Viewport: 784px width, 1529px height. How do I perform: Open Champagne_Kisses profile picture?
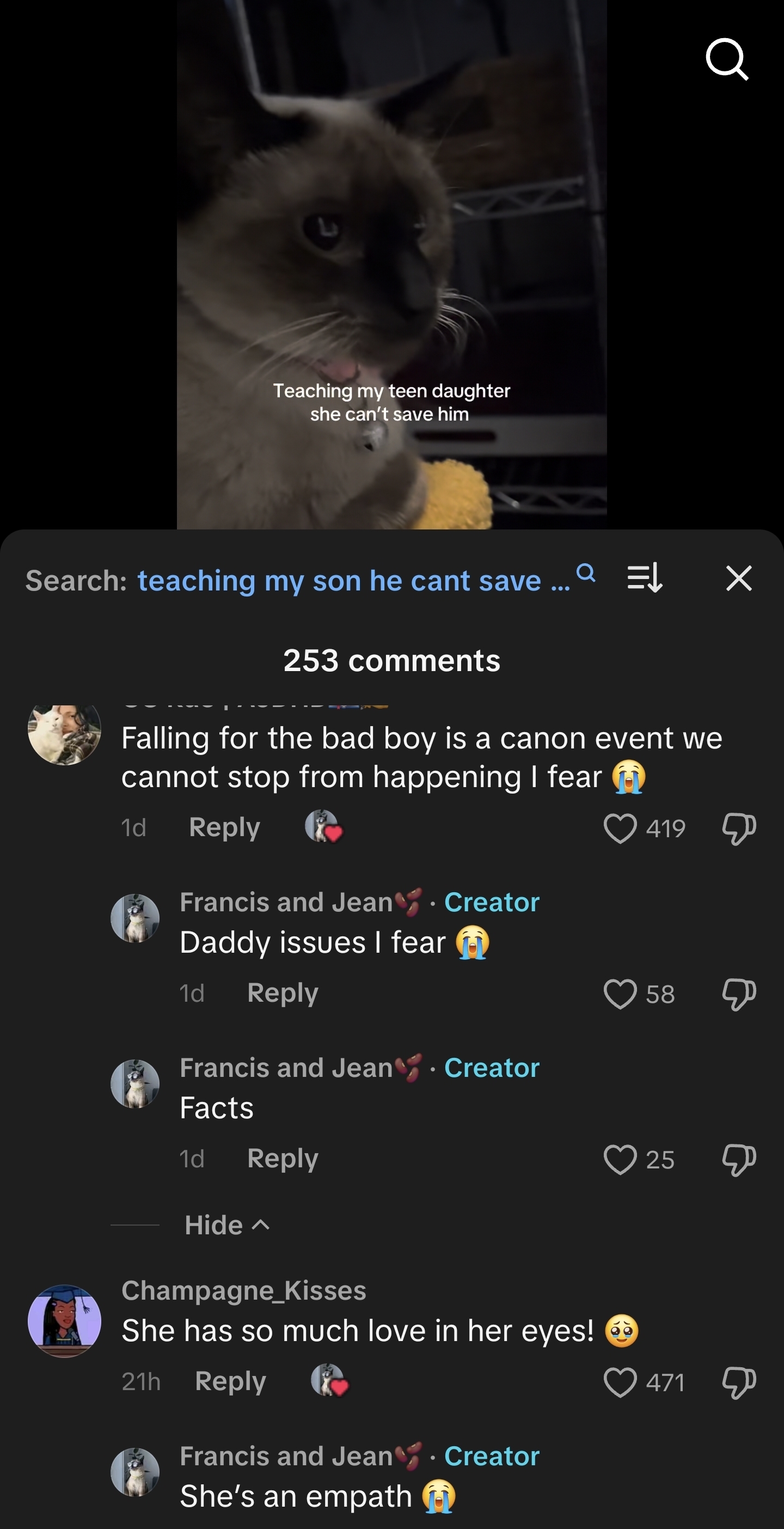[x=64, y=1321]
